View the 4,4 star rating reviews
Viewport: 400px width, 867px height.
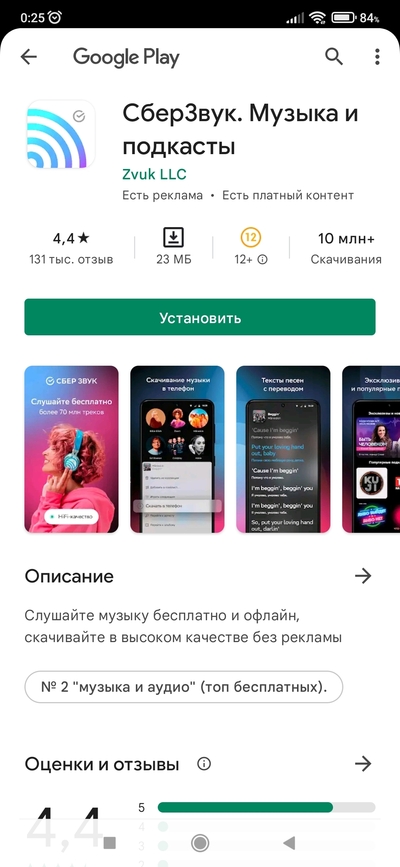(71, 247)
